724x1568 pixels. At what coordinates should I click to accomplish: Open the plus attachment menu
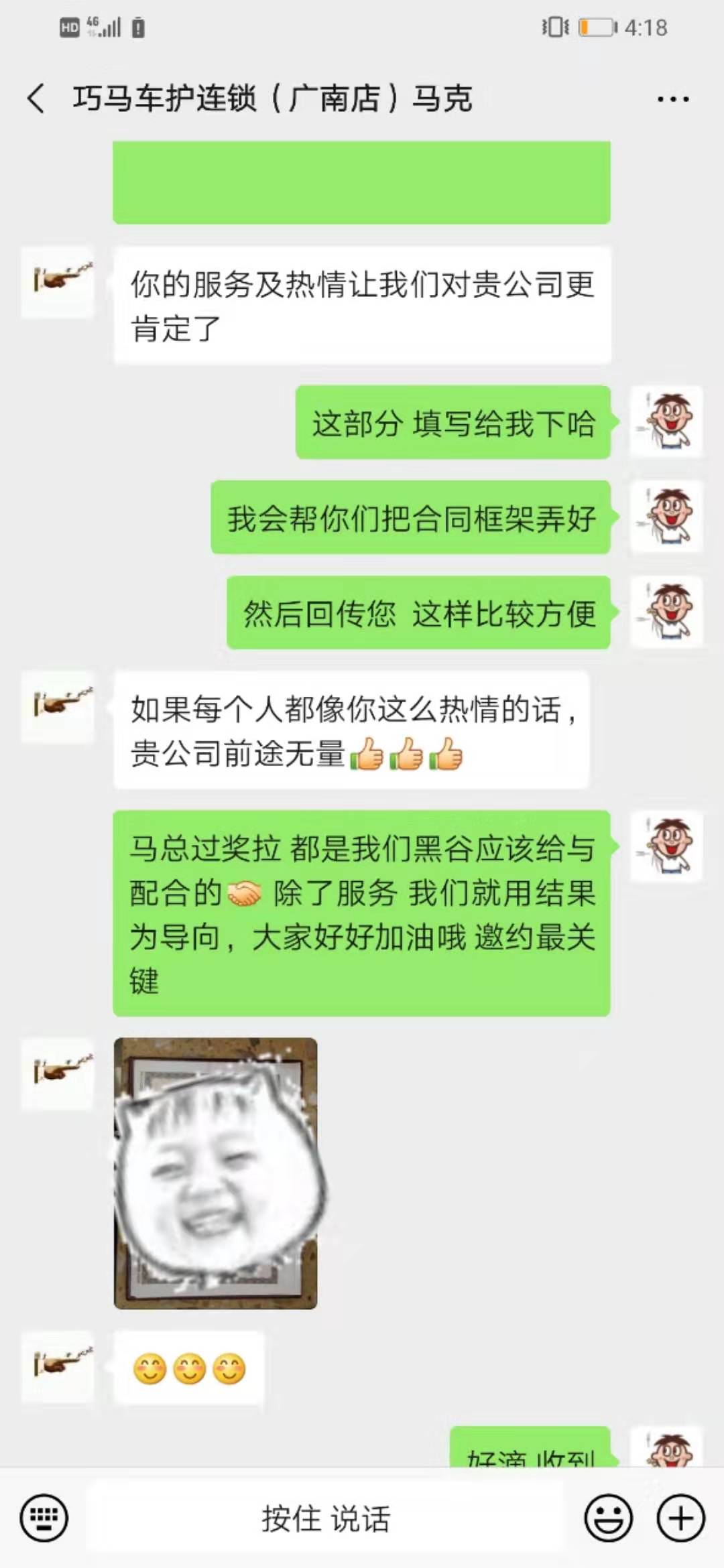pos(680,1517)
